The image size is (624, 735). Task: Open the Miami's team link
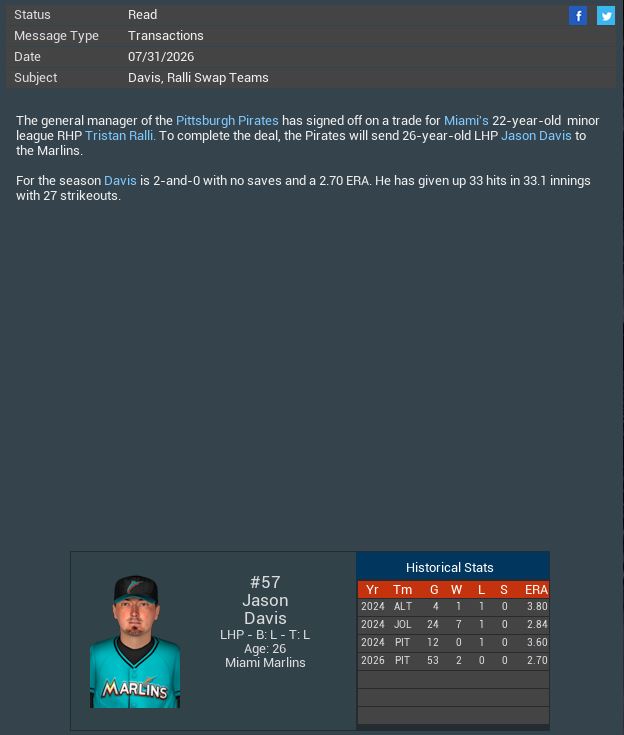(466, 120)
